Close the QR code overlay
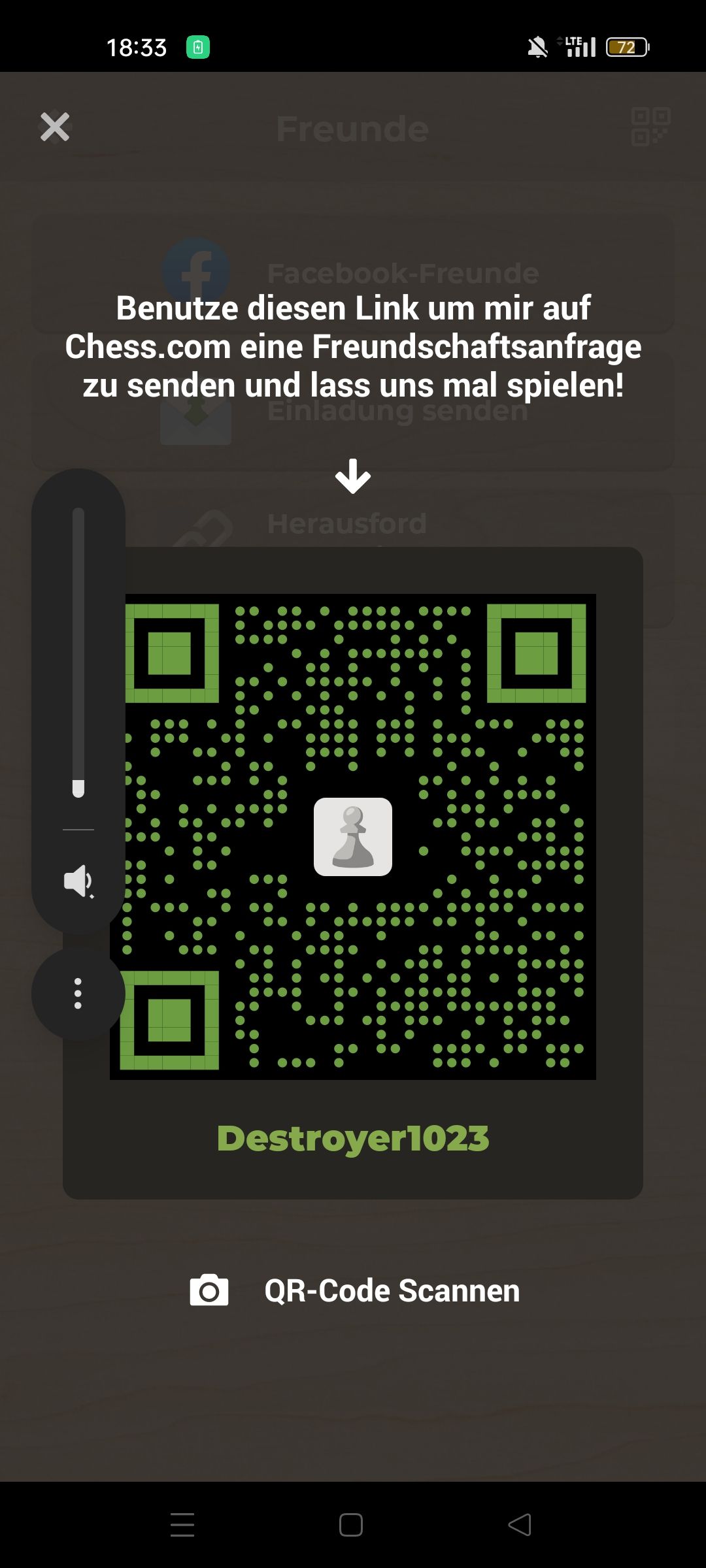The width and height of the screenshot is (706, 1568). tap(55, 127)
